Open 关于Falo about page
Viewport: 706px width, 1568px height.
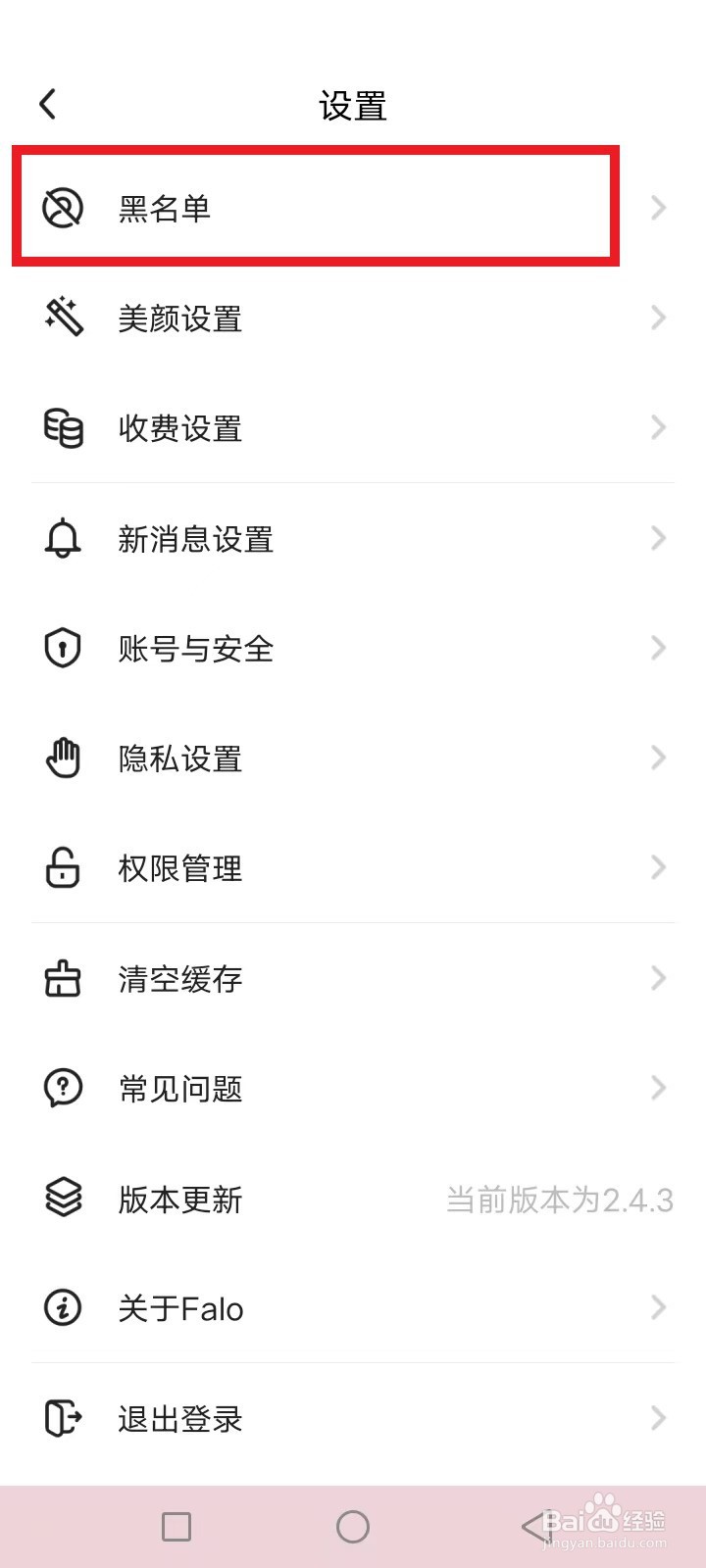pyautogui.click(x=353, y=1308)
